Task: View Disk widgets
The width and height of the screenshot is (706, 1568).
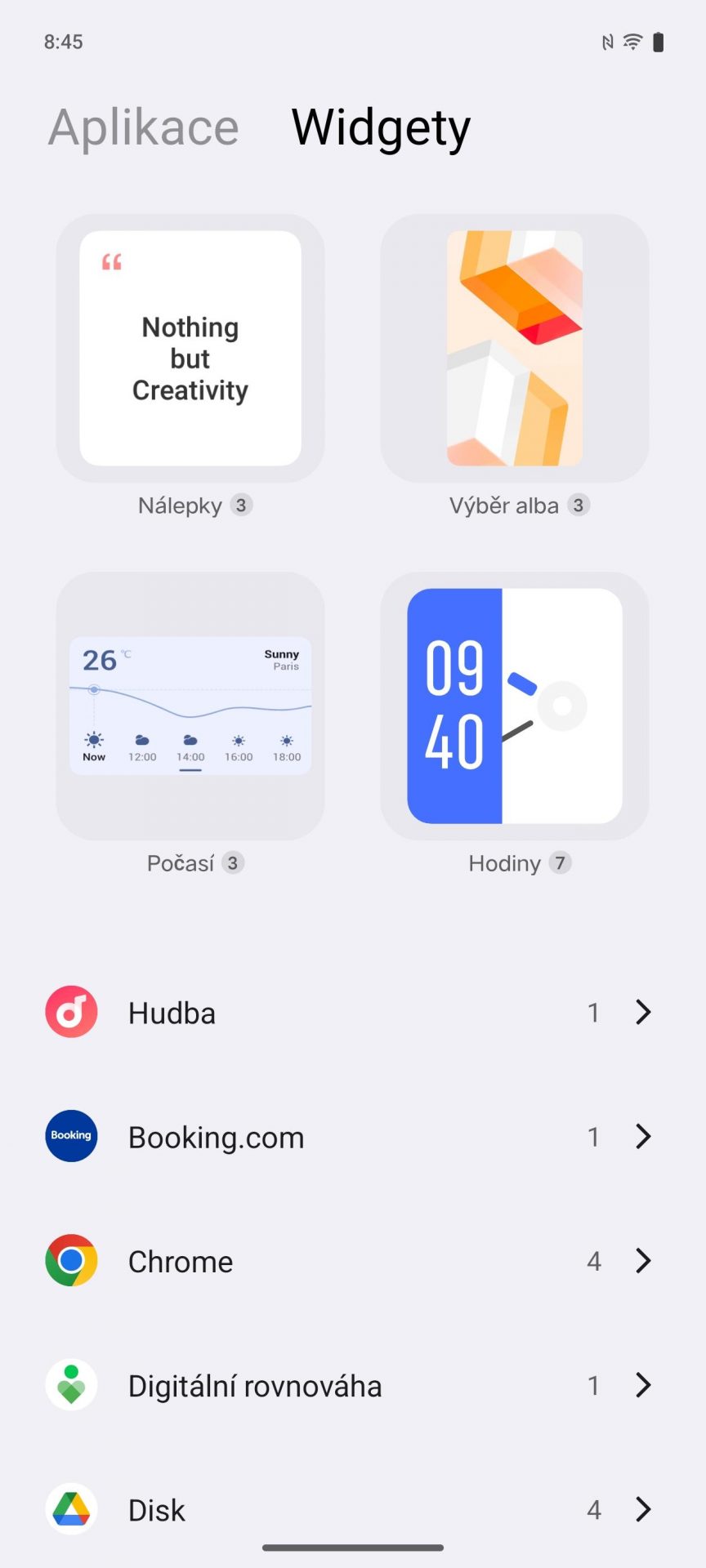Action: click(x=353, y=1509)
